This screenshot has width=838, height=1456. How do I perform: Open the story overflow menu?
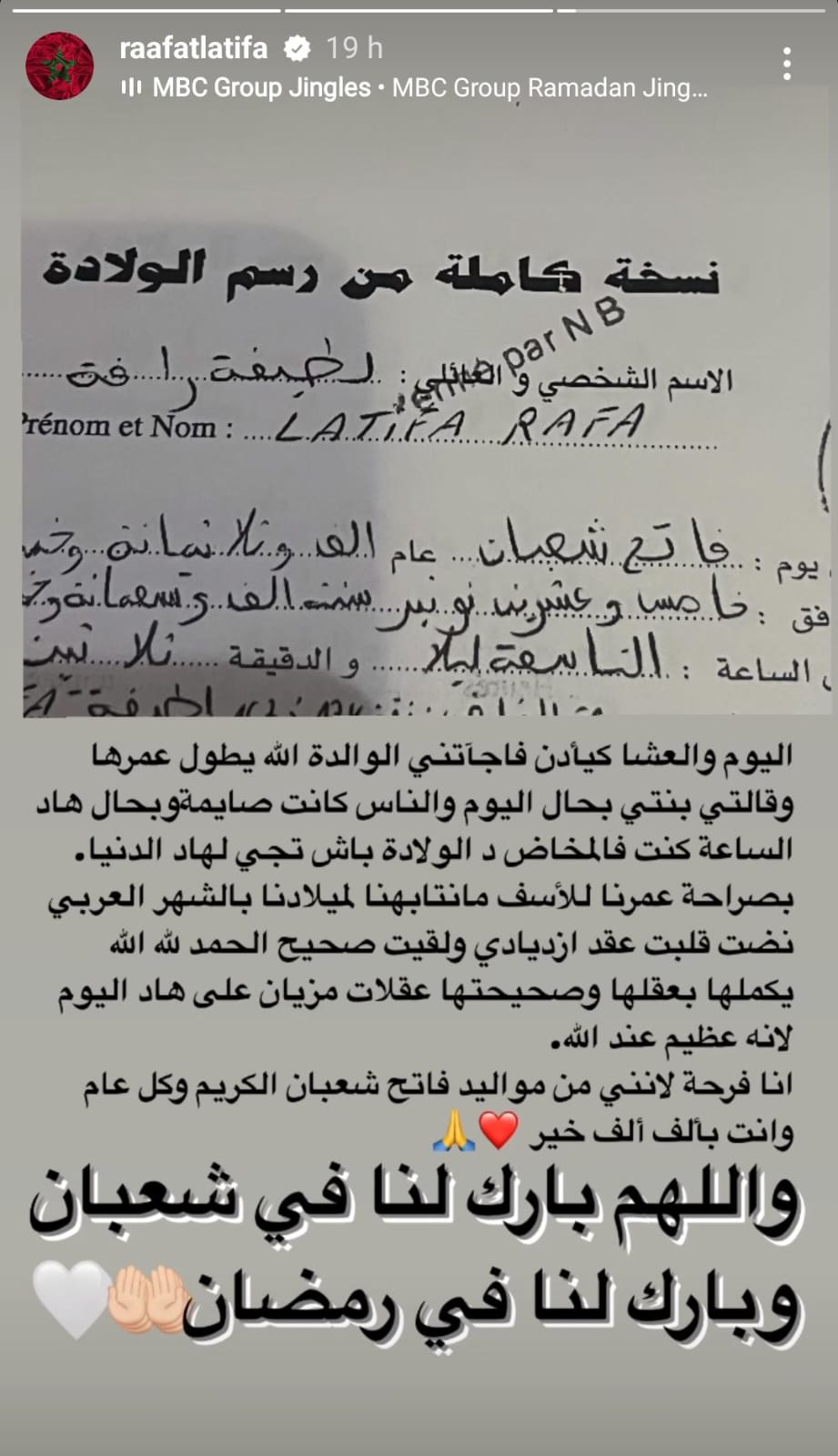787,64
